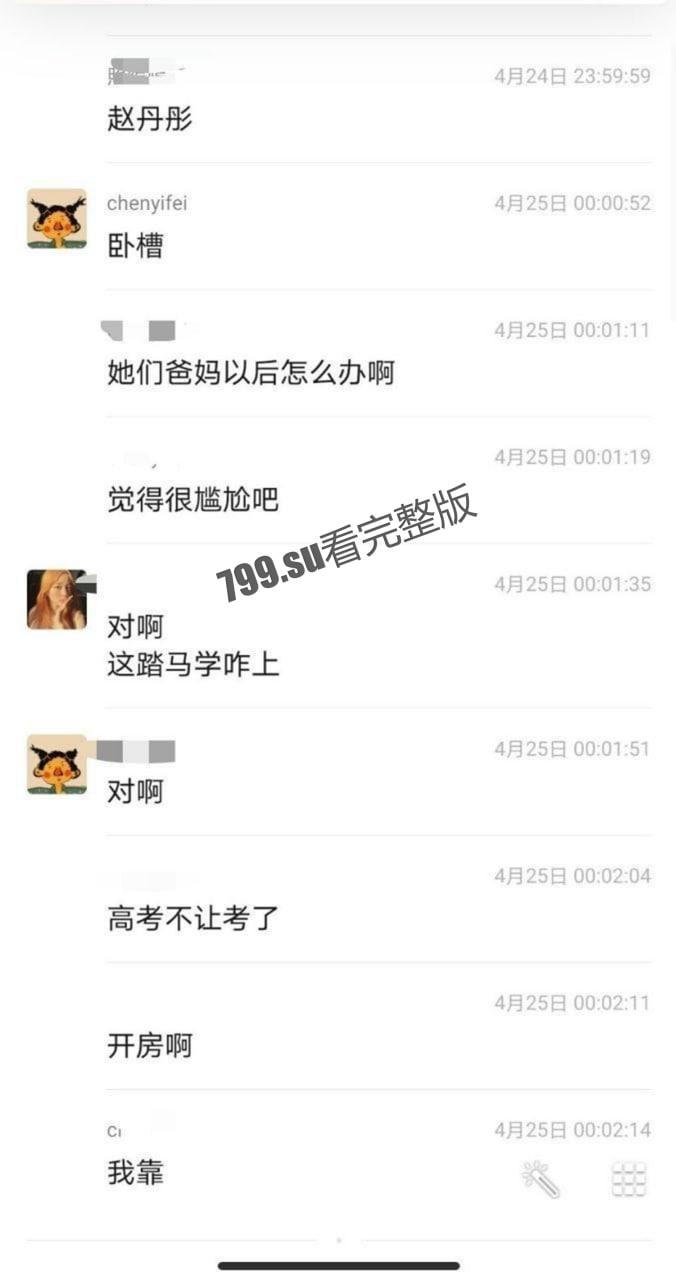676x1280 pixels.
Task: Tap the cartoon avatar at the 00:01:51 message
Action: tap(56, 764)
